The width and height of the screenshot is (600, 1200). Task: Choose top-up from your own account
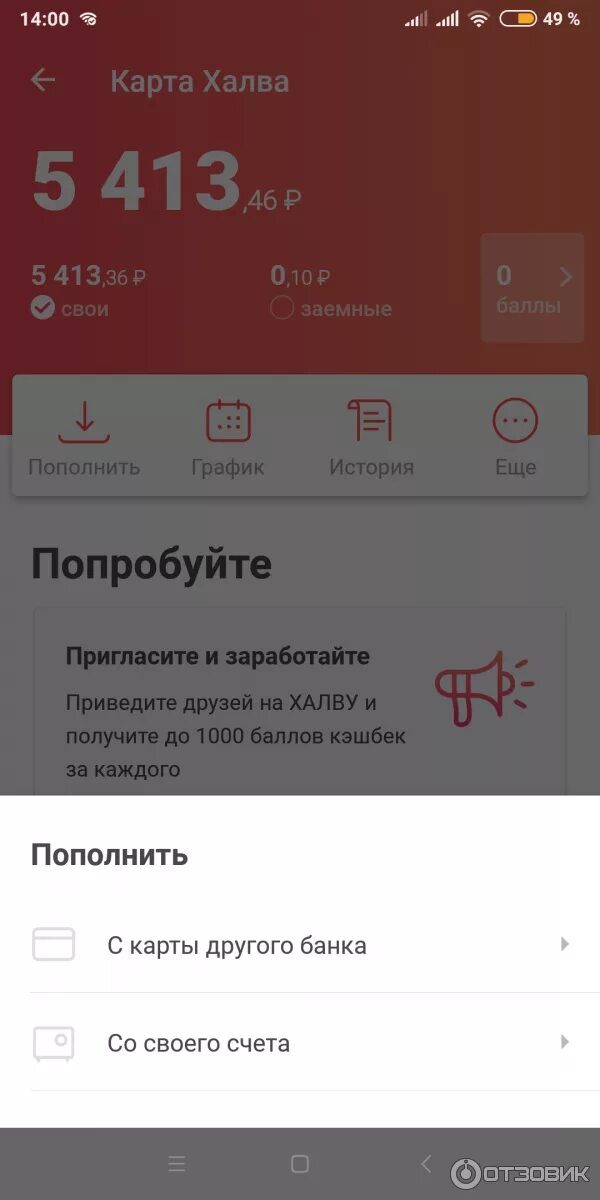(300, 1042)
